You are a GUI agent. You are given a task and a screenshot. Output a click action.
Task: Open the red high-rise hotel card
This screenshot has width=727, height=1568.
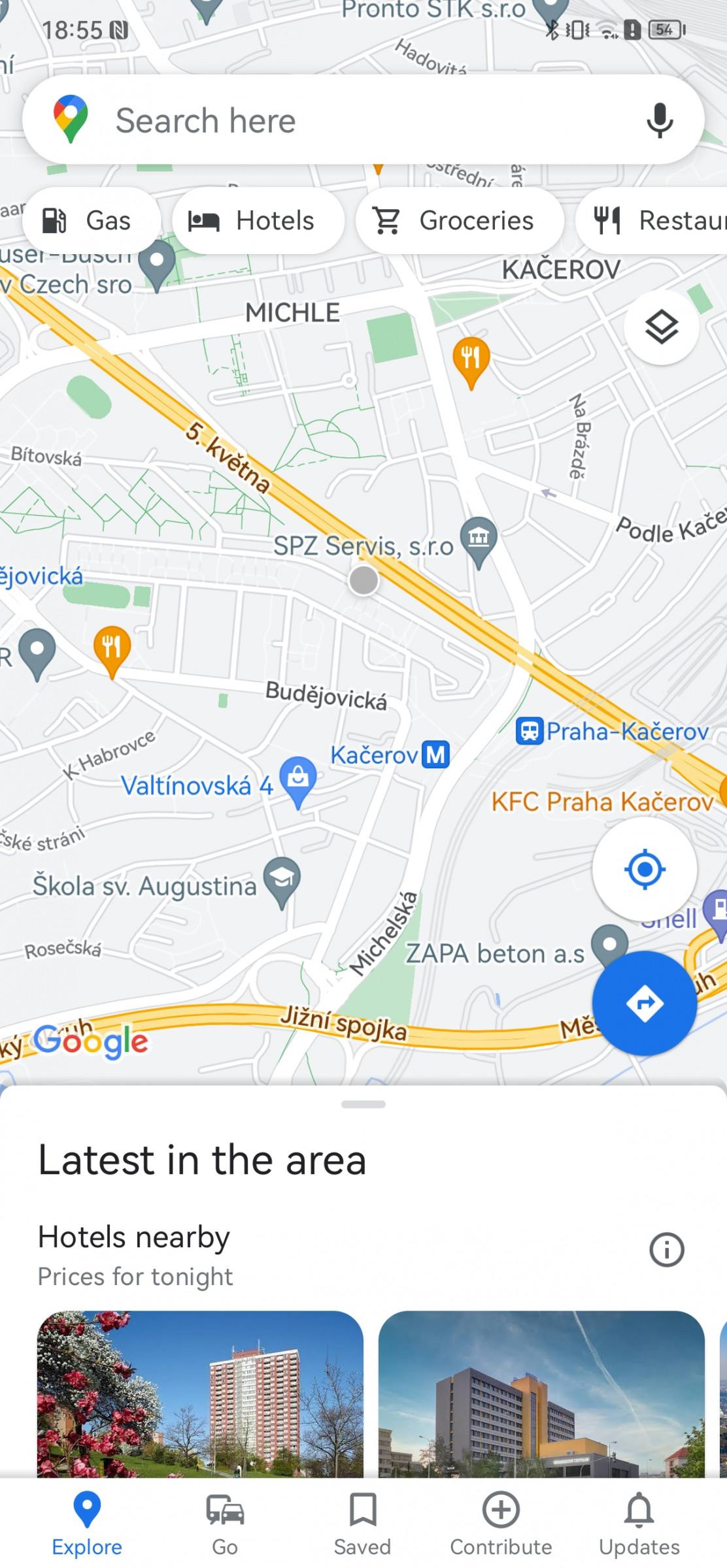200,1394
